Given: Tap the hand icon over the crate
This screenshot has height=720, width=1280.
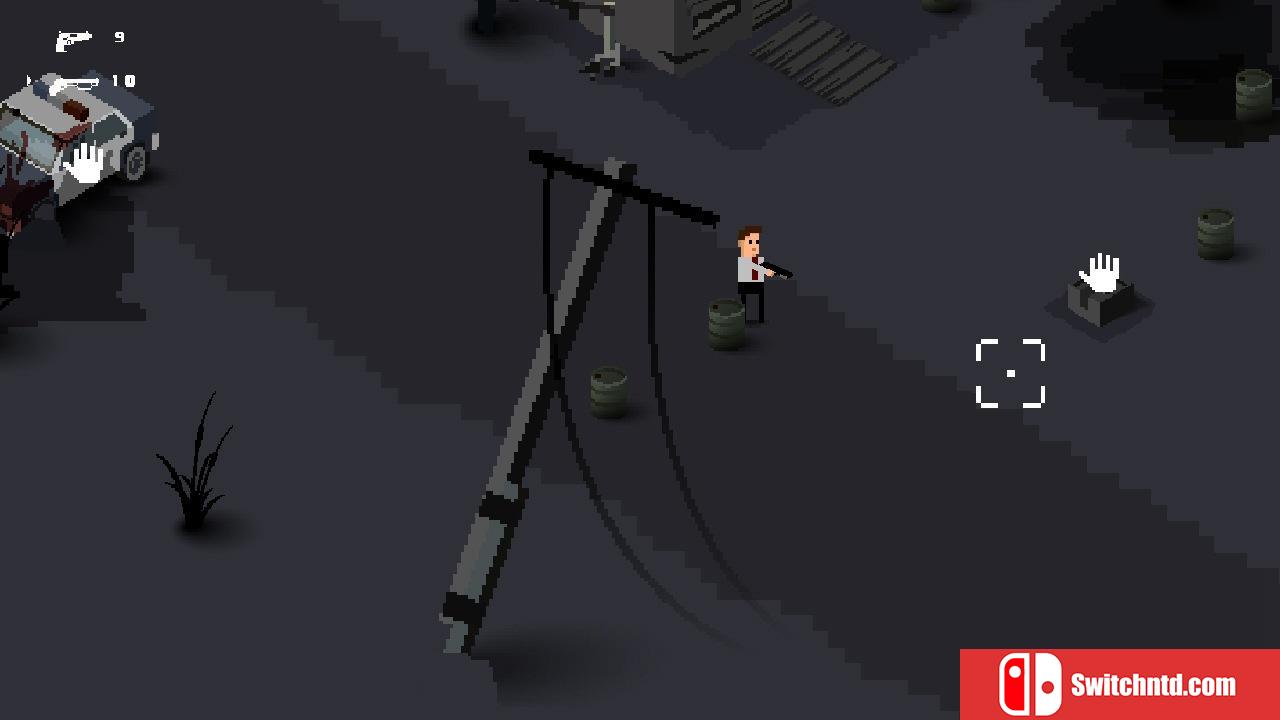Looking at the screenshot, I should pyautogui.click(x=1101, y=274).
